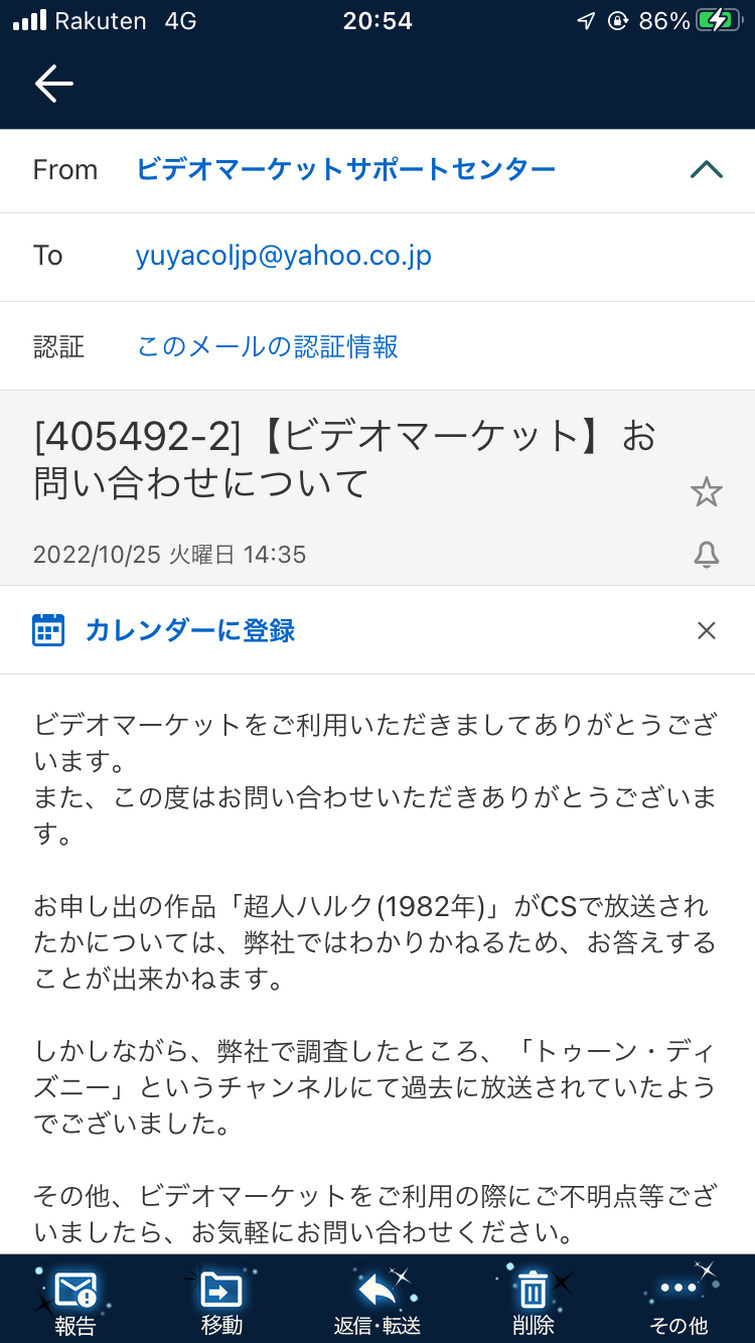
Task: Set a reminder with the bell icon
Action: 706,554
